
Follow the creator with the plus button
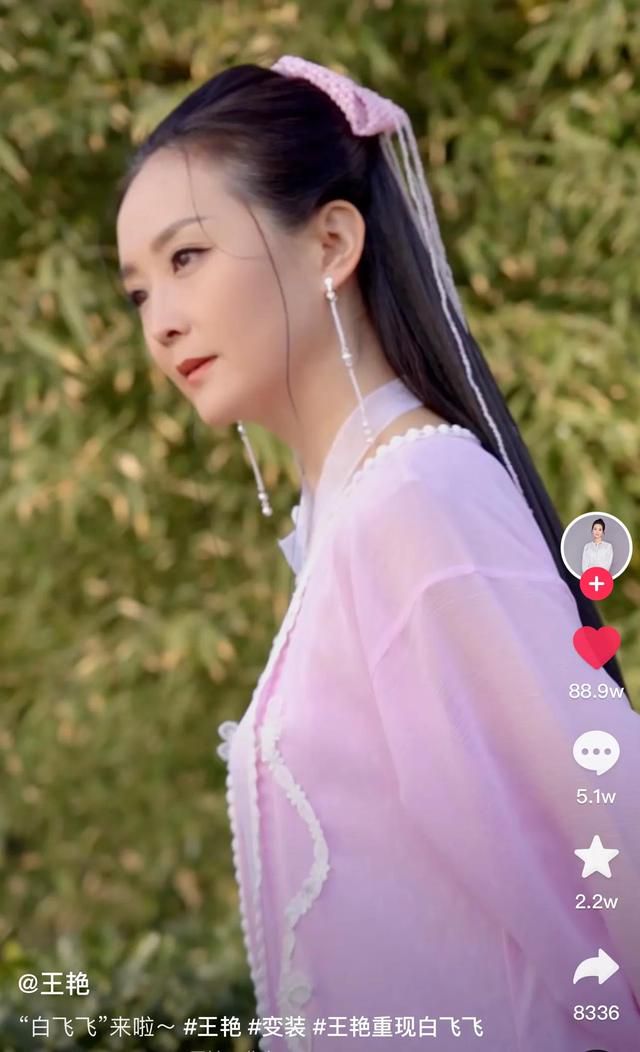click(596, 584)
